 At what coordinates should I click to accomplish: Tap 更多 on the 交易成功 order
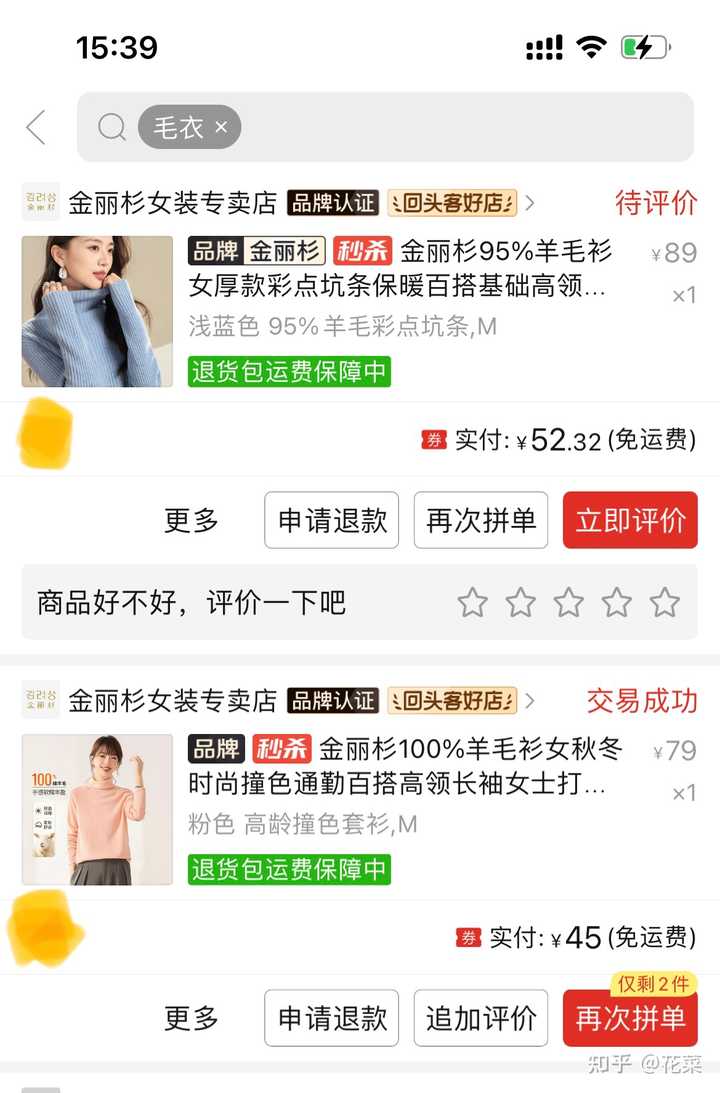(x=191, y=1018)
